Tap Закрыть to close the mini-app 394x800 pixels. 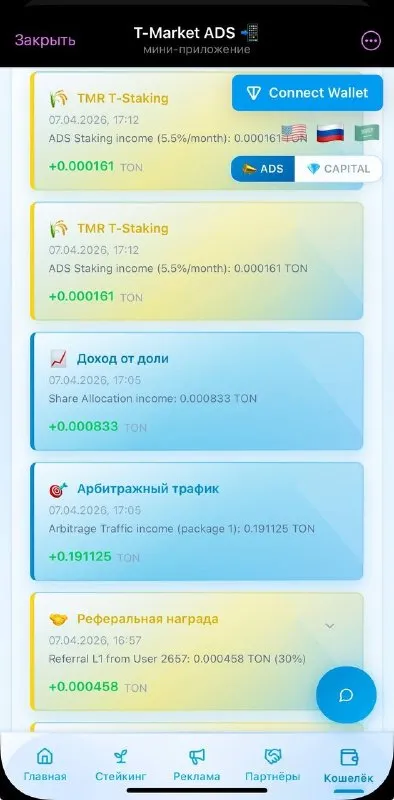tap(45, 40)
